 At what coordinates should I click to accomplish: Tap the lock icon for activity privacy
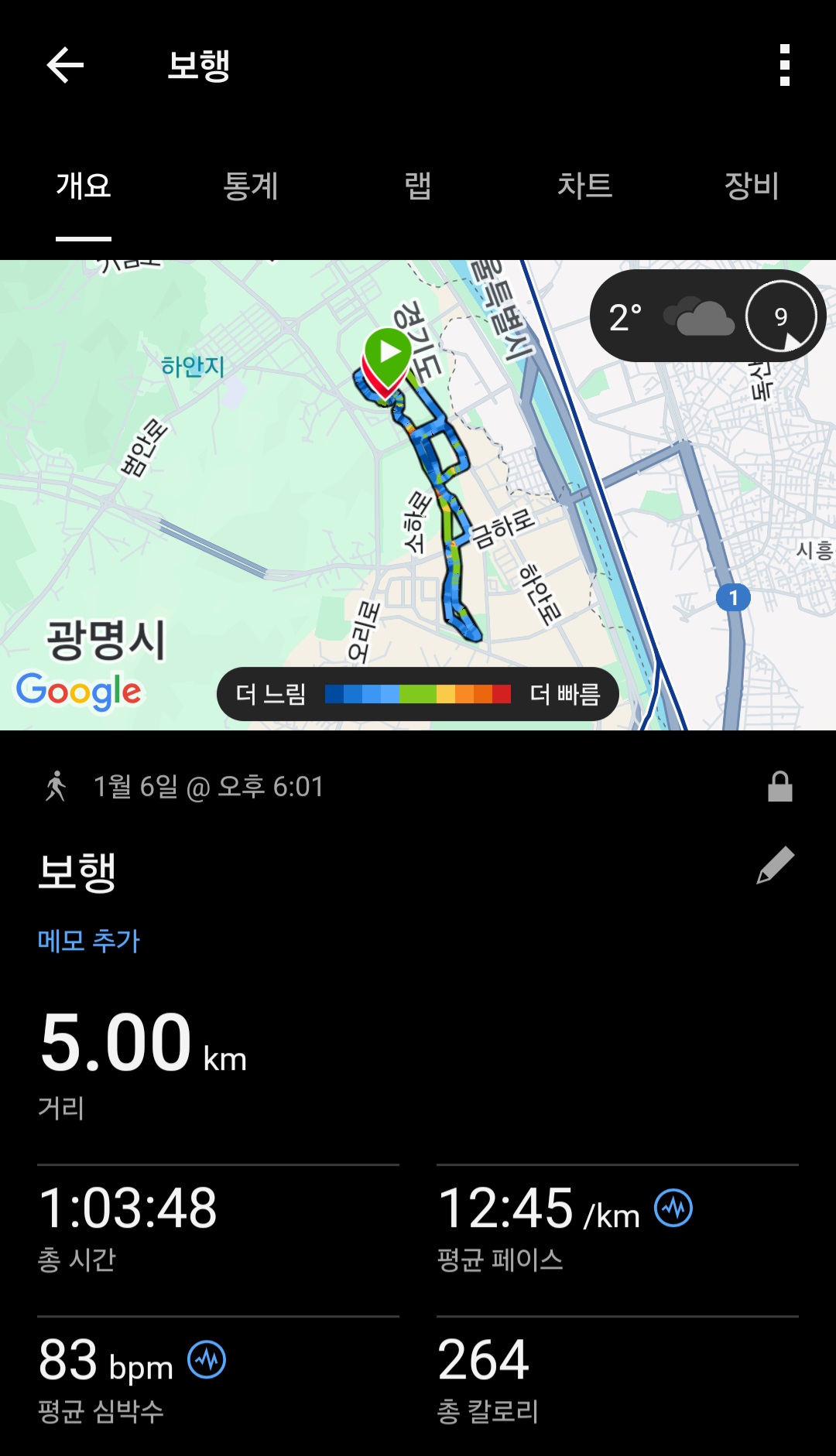coord(779,786)
